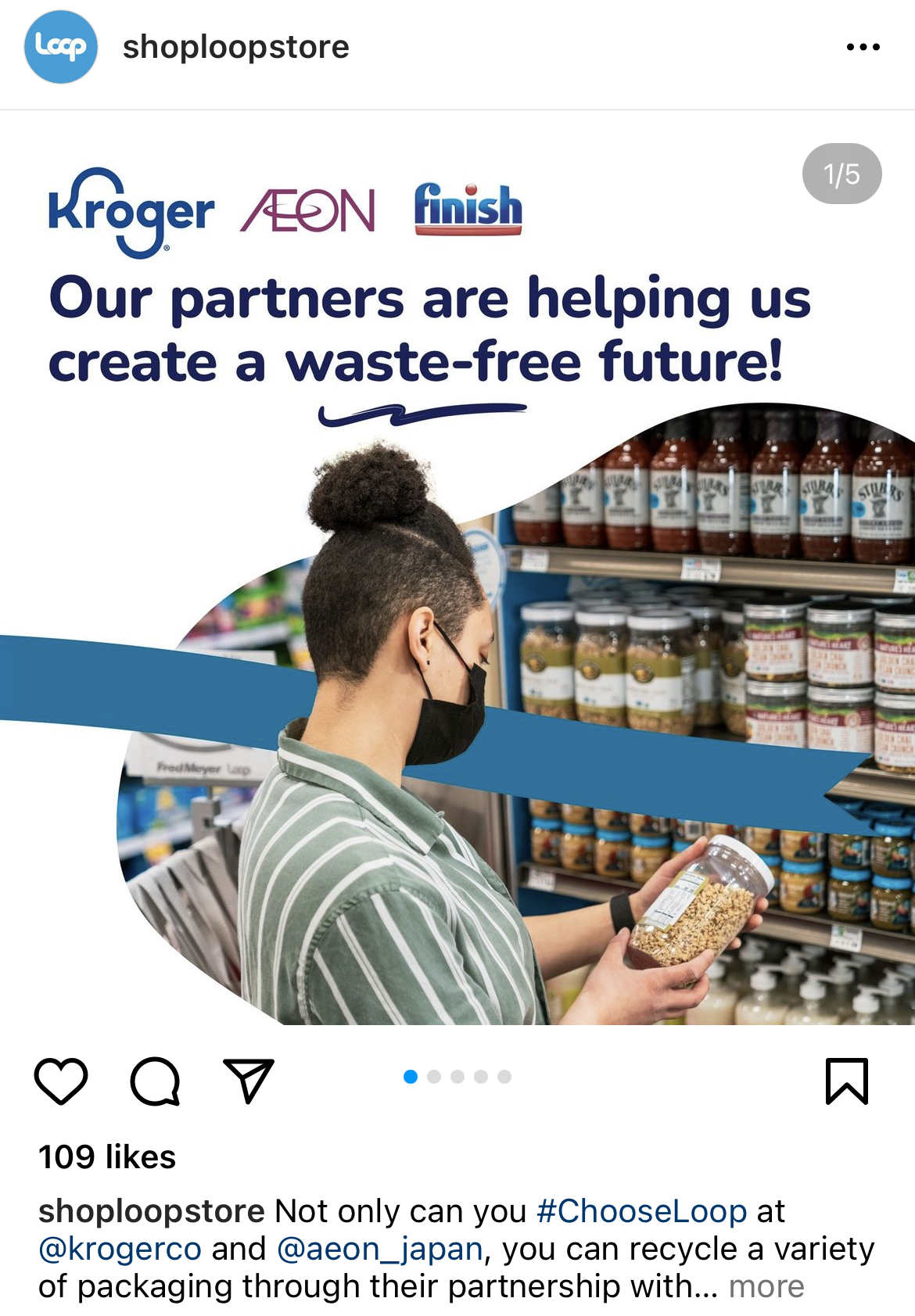Viewport: 915px width, 1316px height.
Task: Open the shoploopstore username in header
Action: (235, 47)
